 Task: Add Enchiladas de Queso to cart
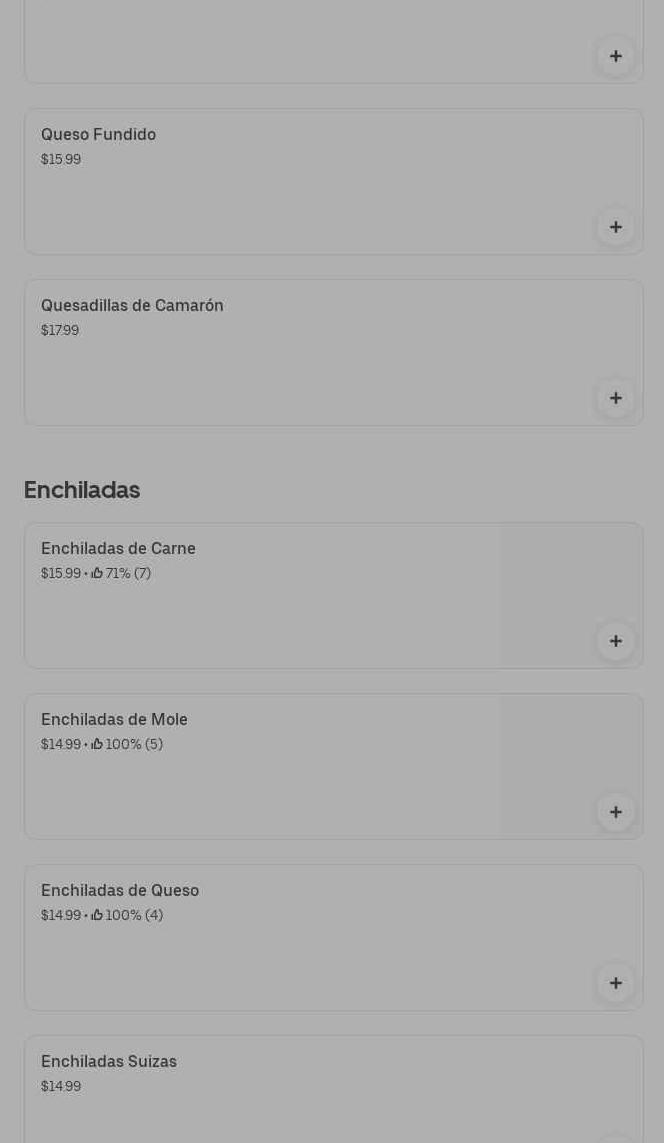click(x=615, y=983)
